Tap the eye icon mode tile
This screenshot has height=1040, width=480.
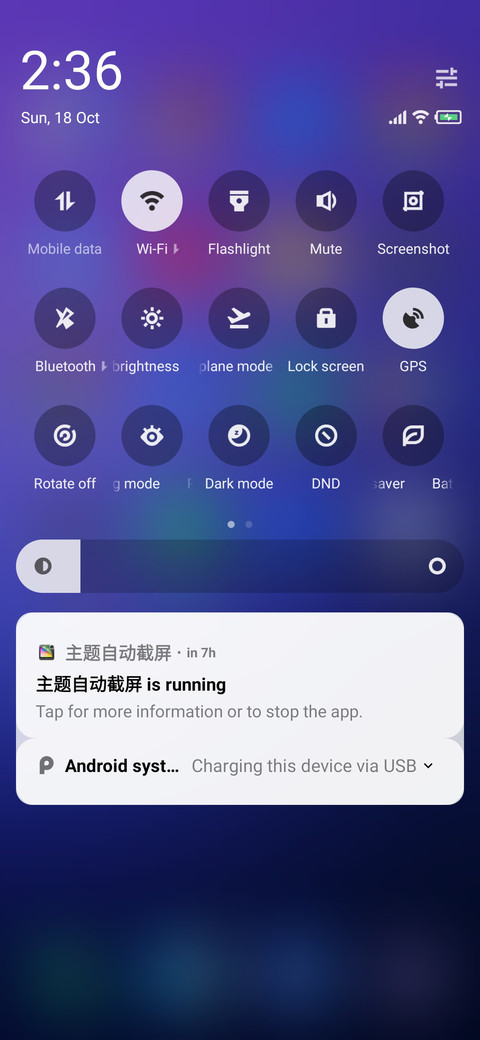click(x=152, y=436)
